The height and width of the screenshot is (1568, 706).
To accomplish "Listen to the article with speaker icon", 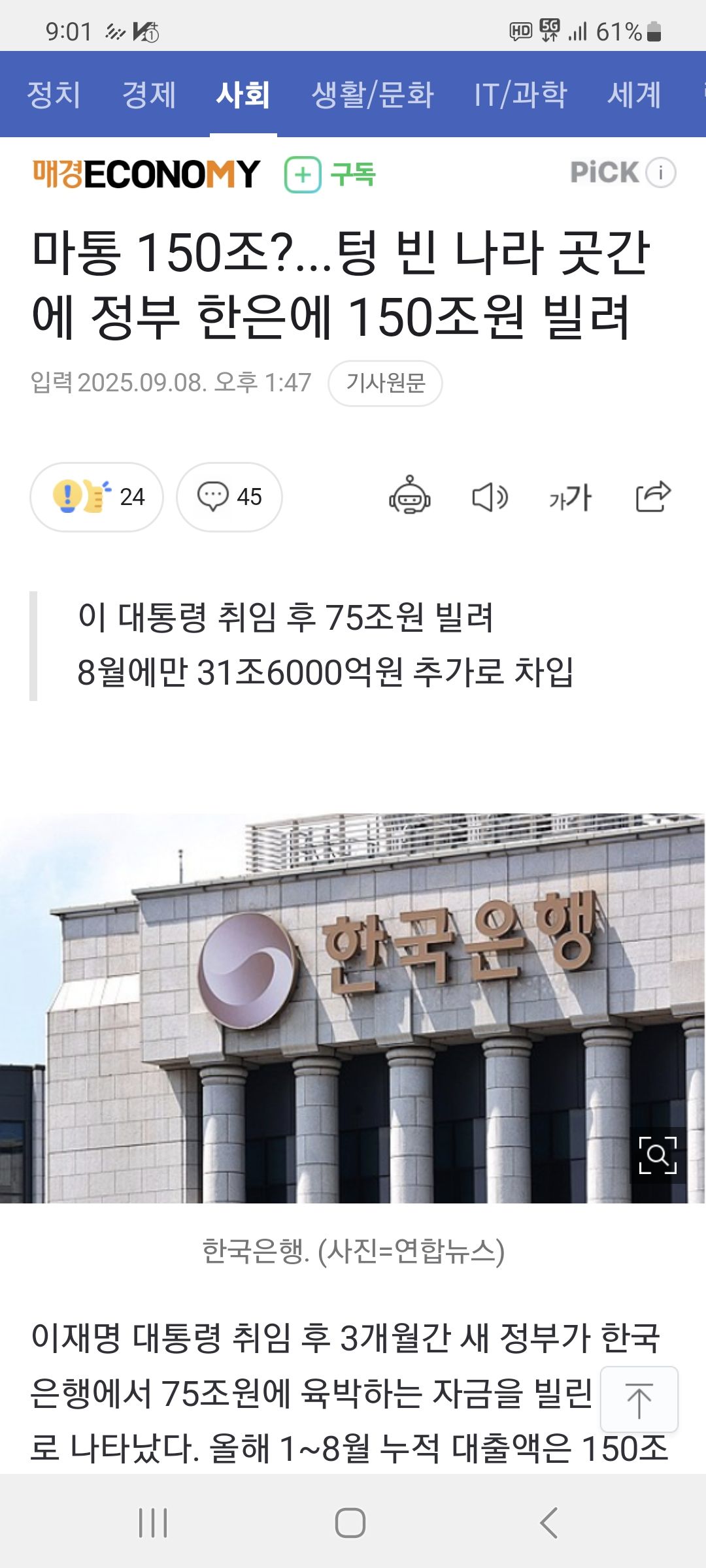I will point(490,497).
